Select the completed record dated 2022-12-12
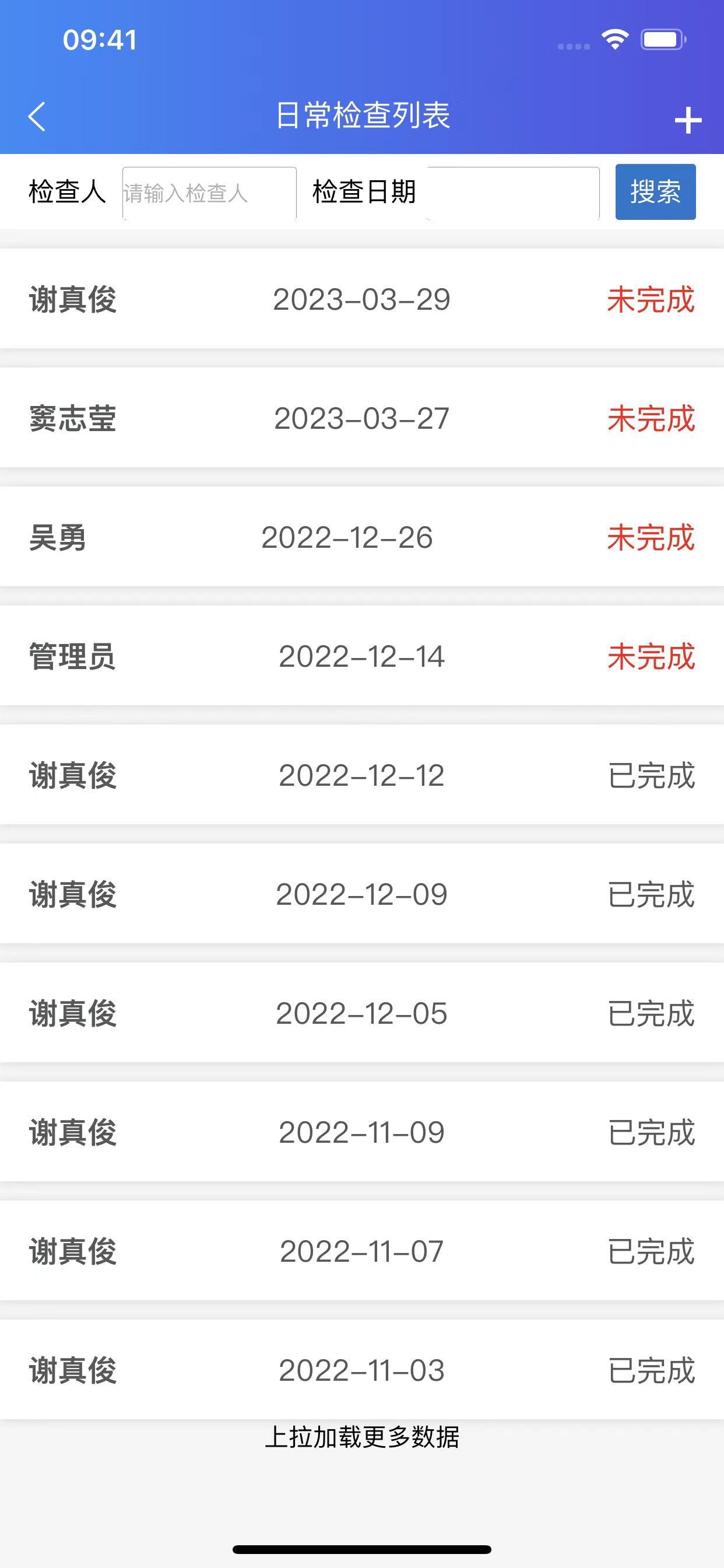 coord(362,775)
